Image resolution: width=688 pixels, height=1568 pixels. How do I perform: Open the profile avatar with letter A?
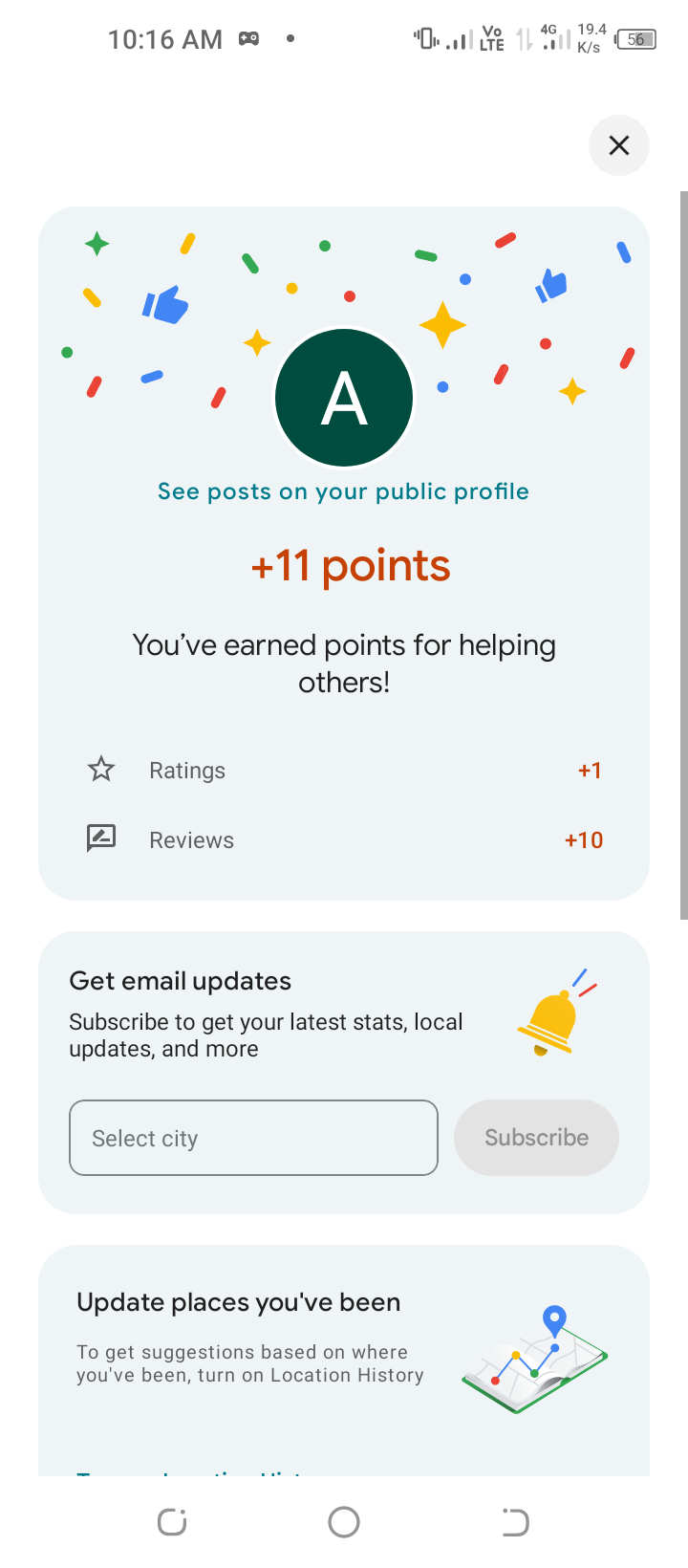(344, 398)
